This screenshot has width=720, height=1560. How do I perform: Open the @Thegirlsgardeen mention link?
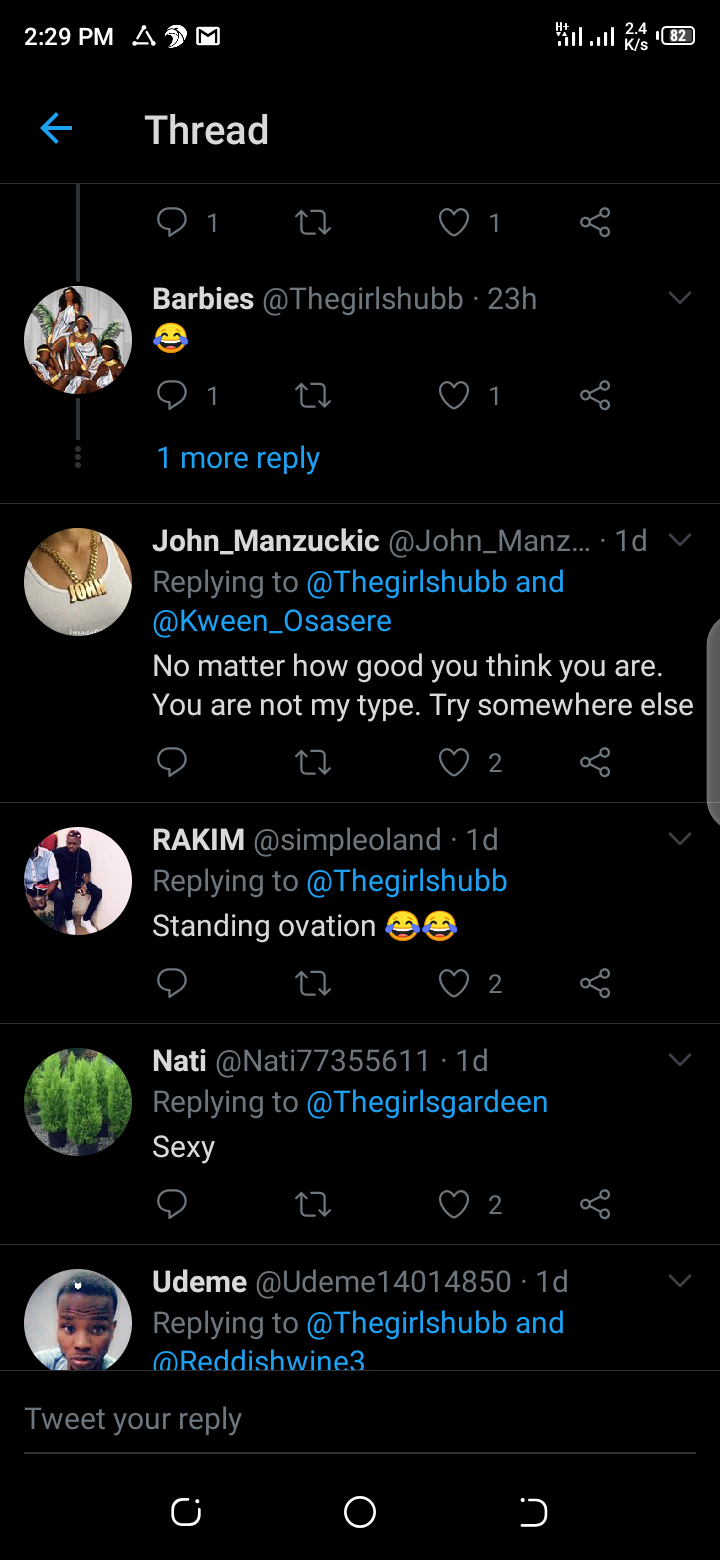pyautogui.click(x=427, y=1102)
